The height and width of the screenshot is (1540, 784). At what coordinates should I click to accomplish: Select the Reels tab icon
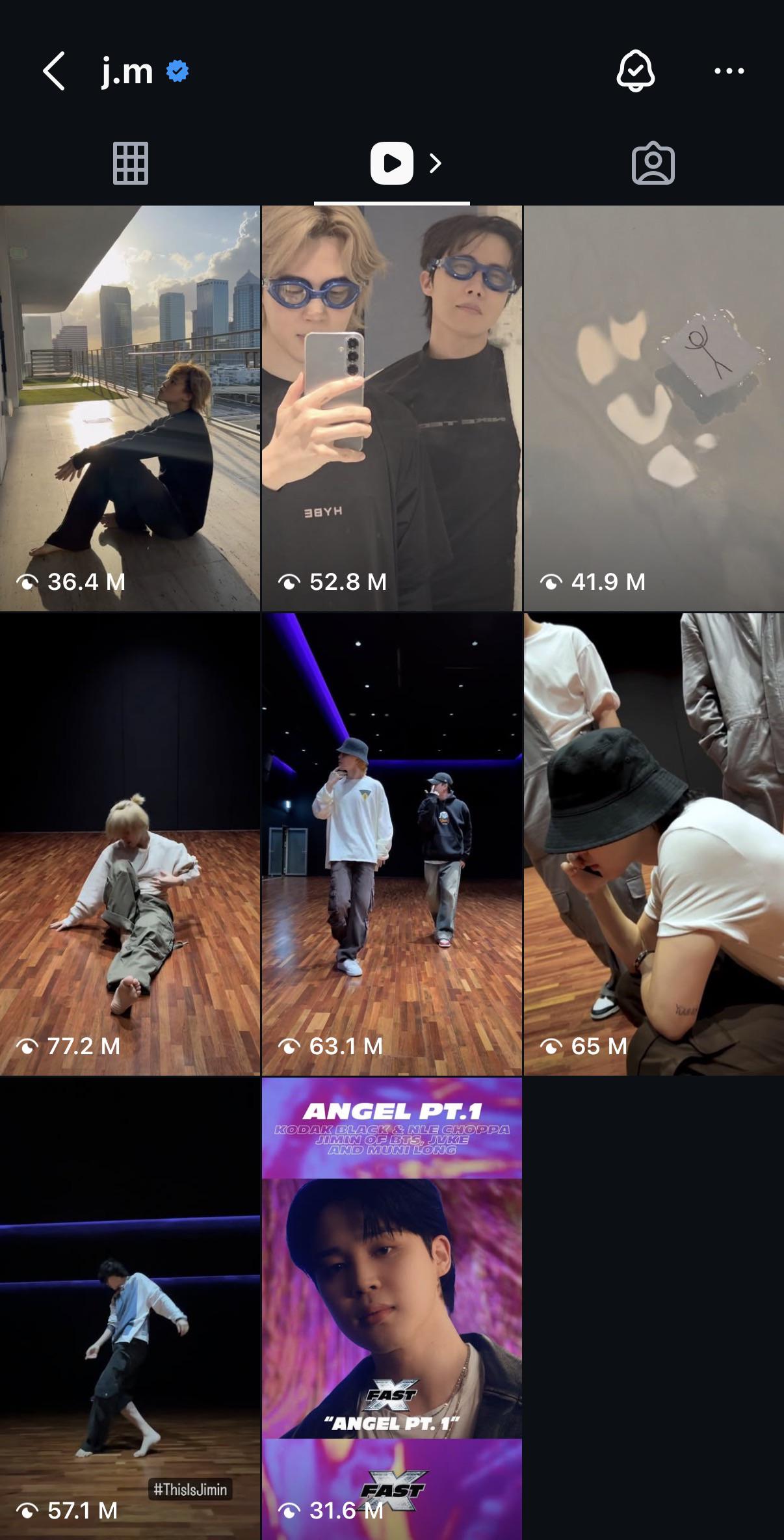[391, 163]
